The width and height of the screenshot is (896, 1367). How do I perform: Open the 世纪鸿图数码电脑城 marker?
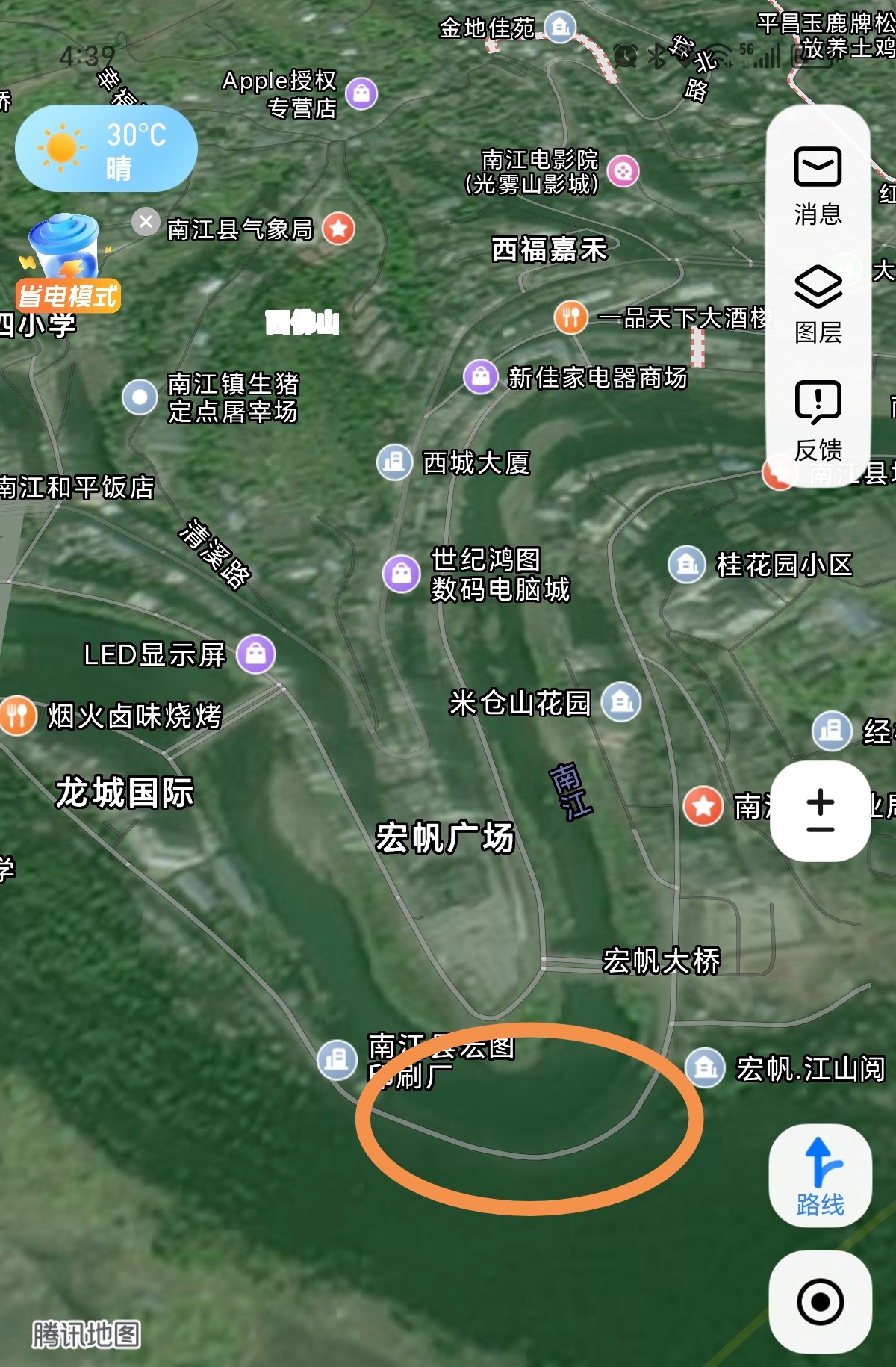click(x=401, y=573)
